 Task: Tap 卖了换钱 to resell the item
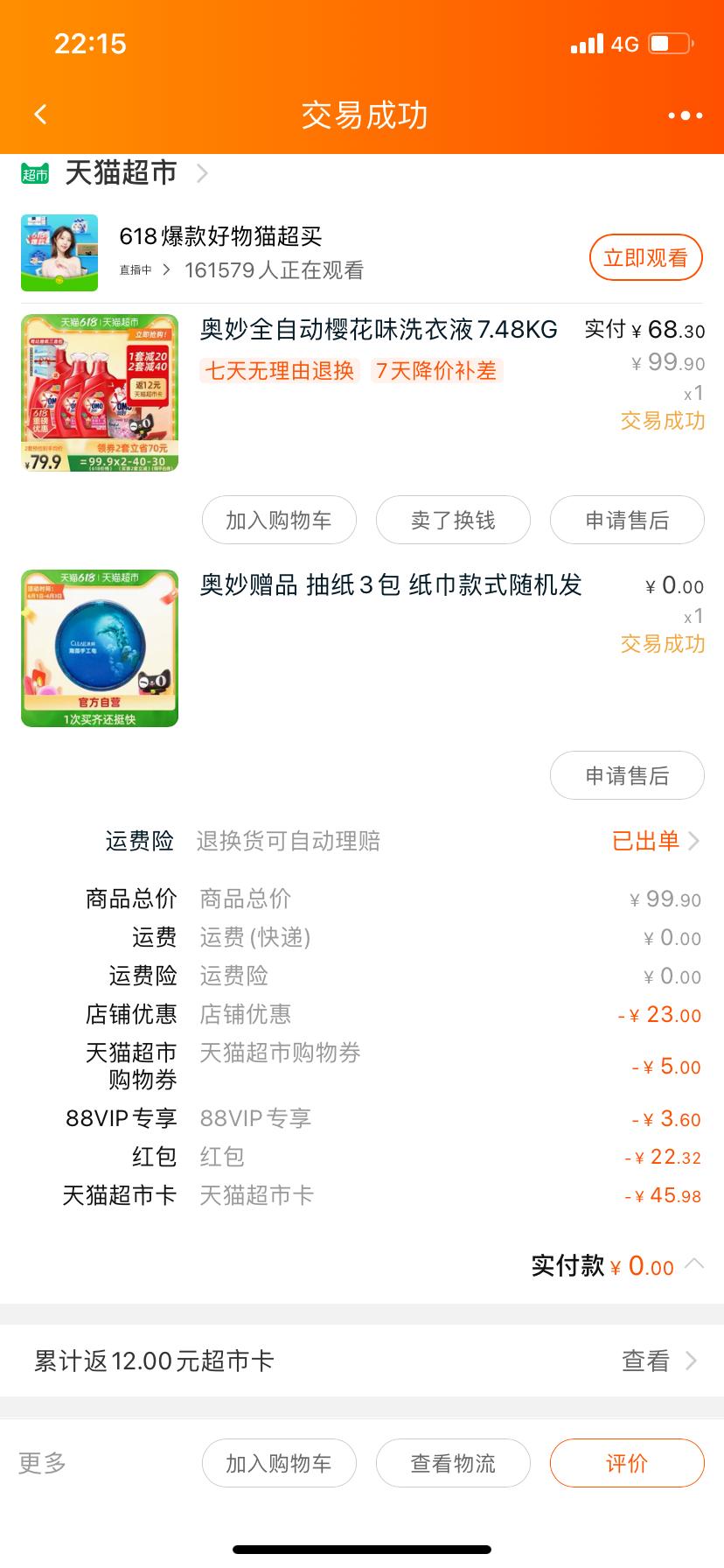[452, 520]
